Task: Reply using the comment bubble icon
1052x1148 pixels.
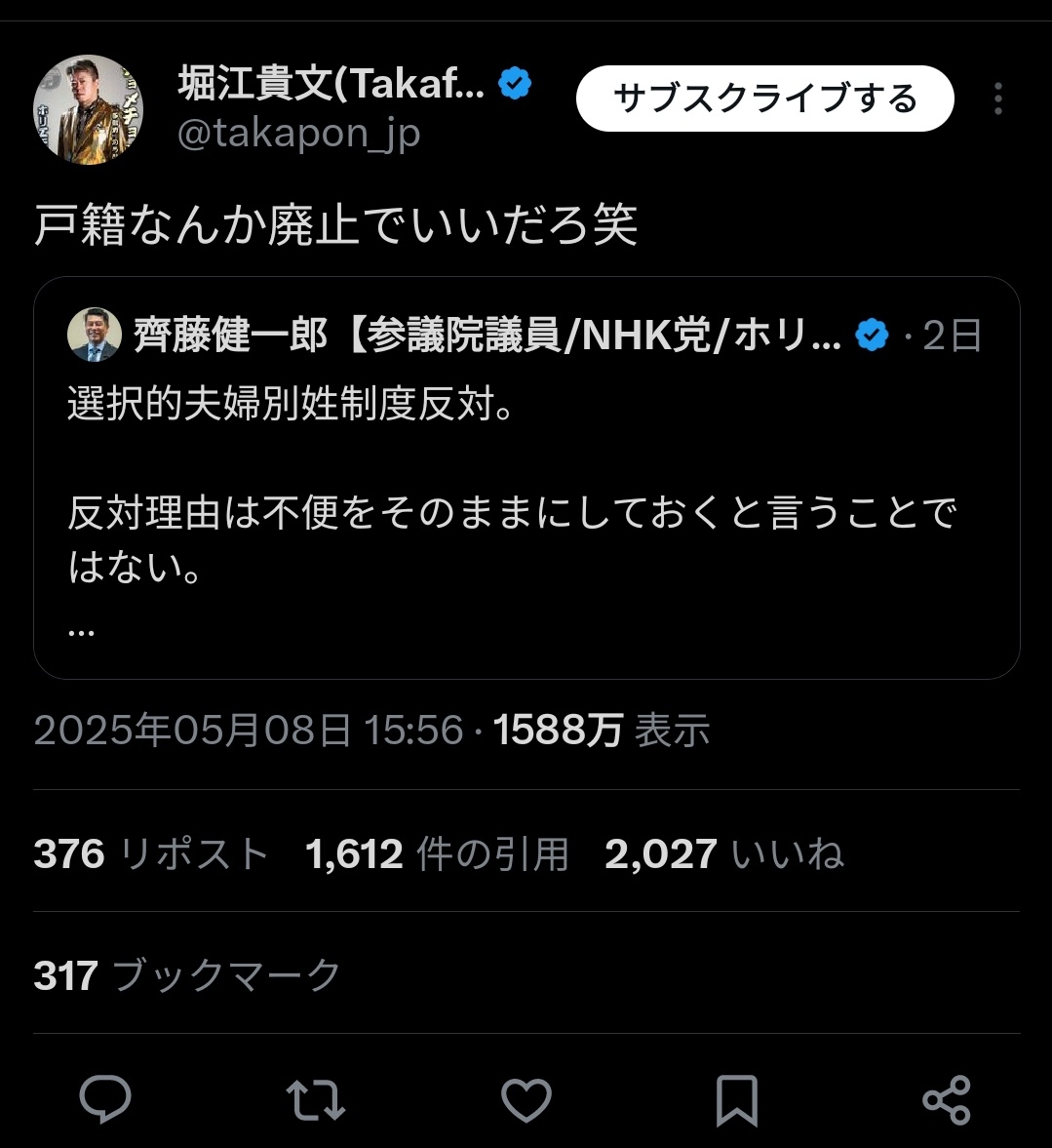Action: 105,1100
